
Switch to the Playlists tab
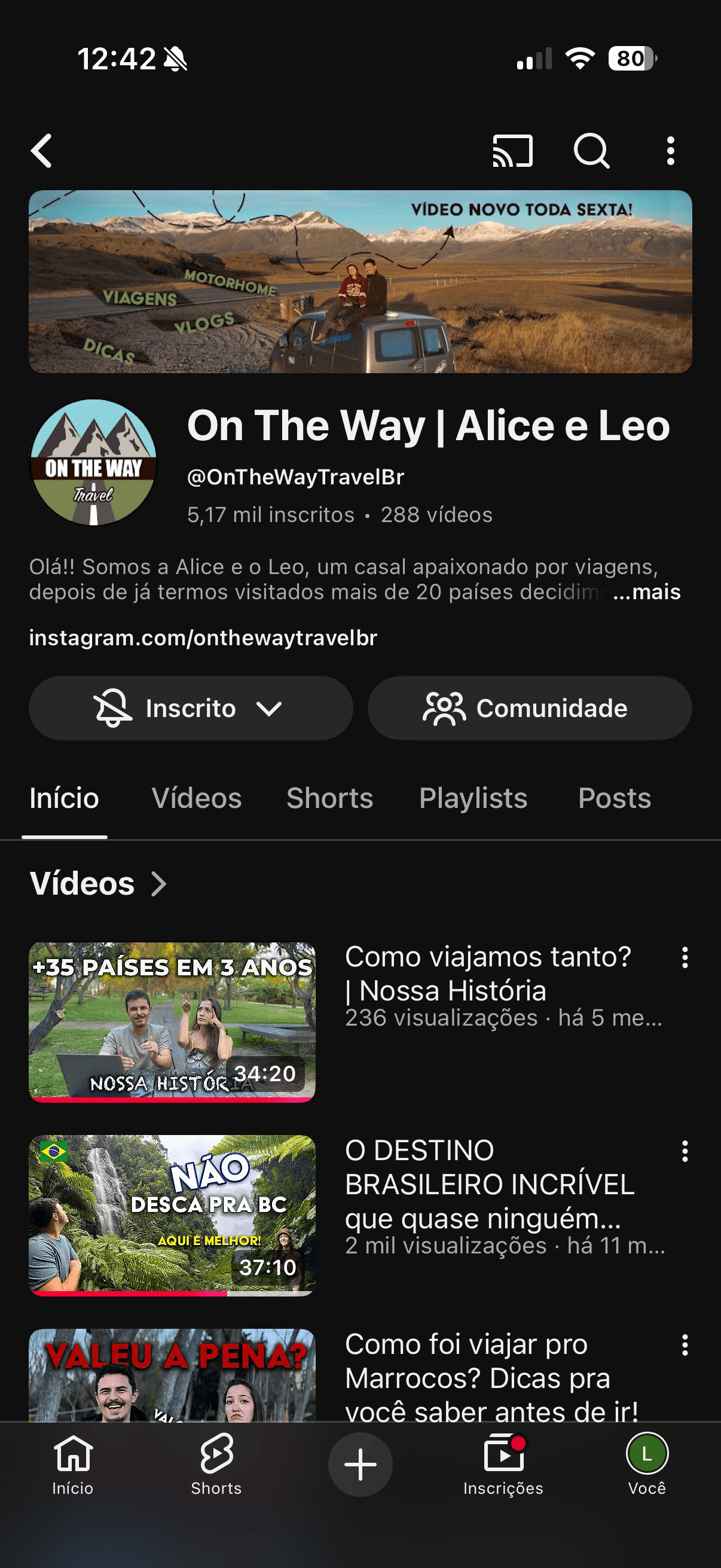point(473,798)
